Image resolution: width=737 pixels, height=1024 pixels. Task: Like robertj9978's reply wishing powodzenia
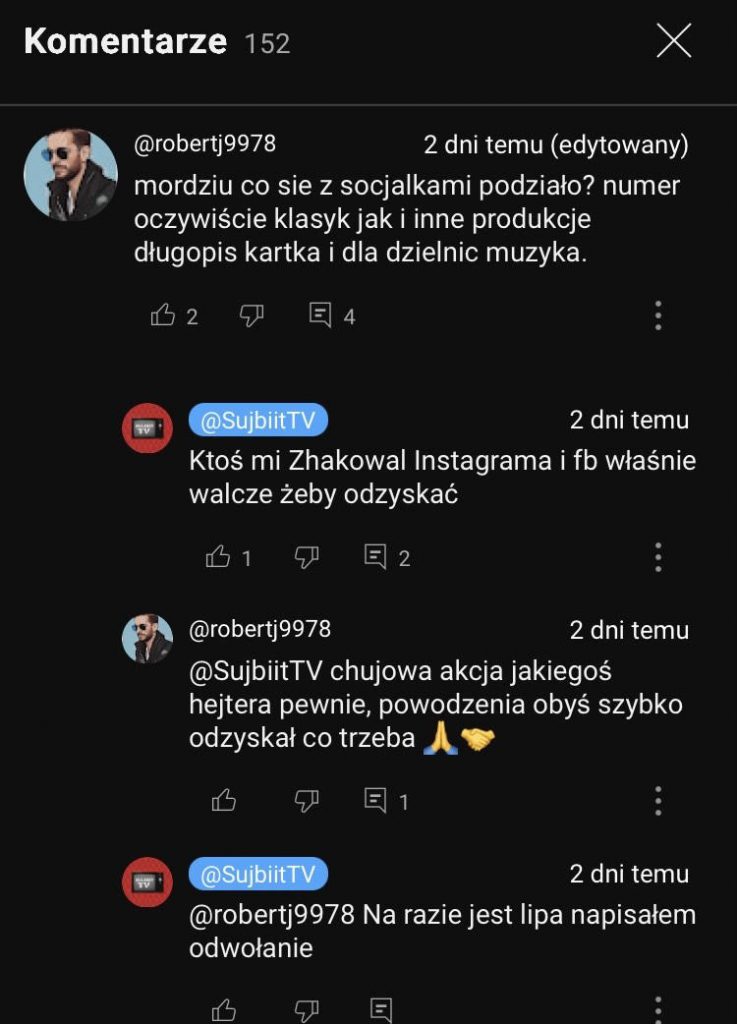(224, 800)
